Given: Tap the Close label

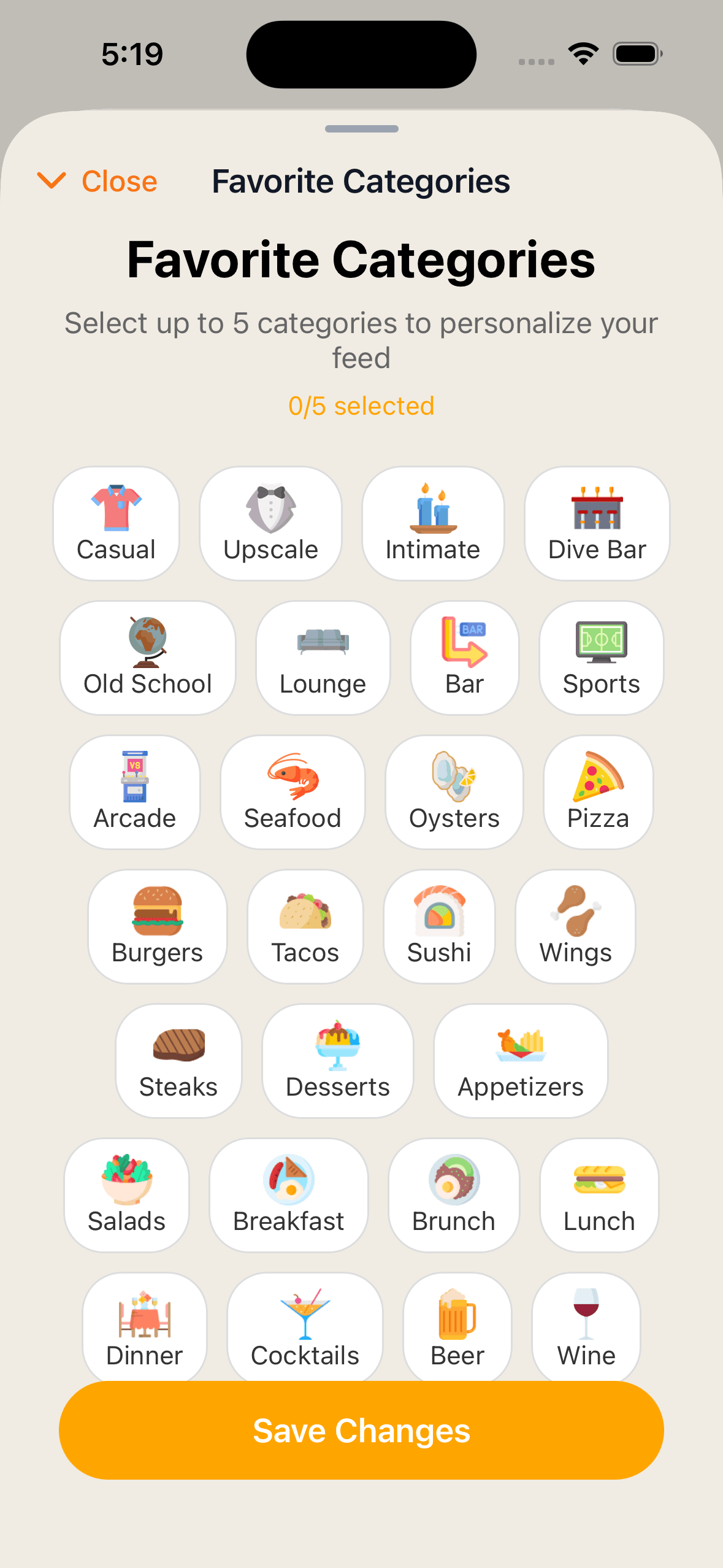Looking at the screenshot, I should pos(120,181).
